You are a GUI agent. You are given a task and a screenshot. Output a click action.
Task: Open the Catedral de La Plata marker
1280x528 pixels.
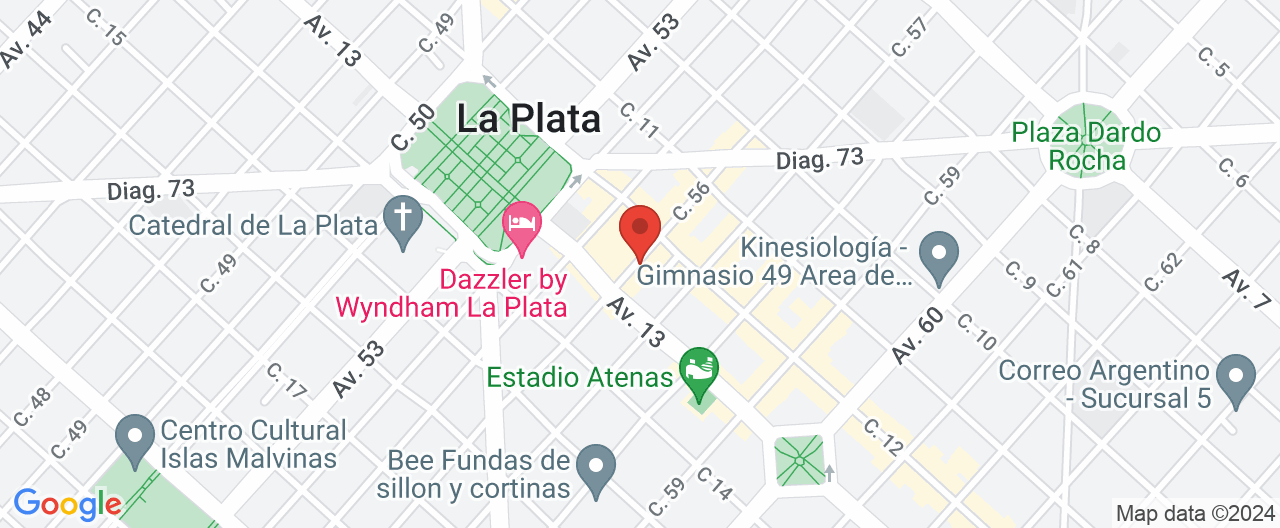point(403,221)
